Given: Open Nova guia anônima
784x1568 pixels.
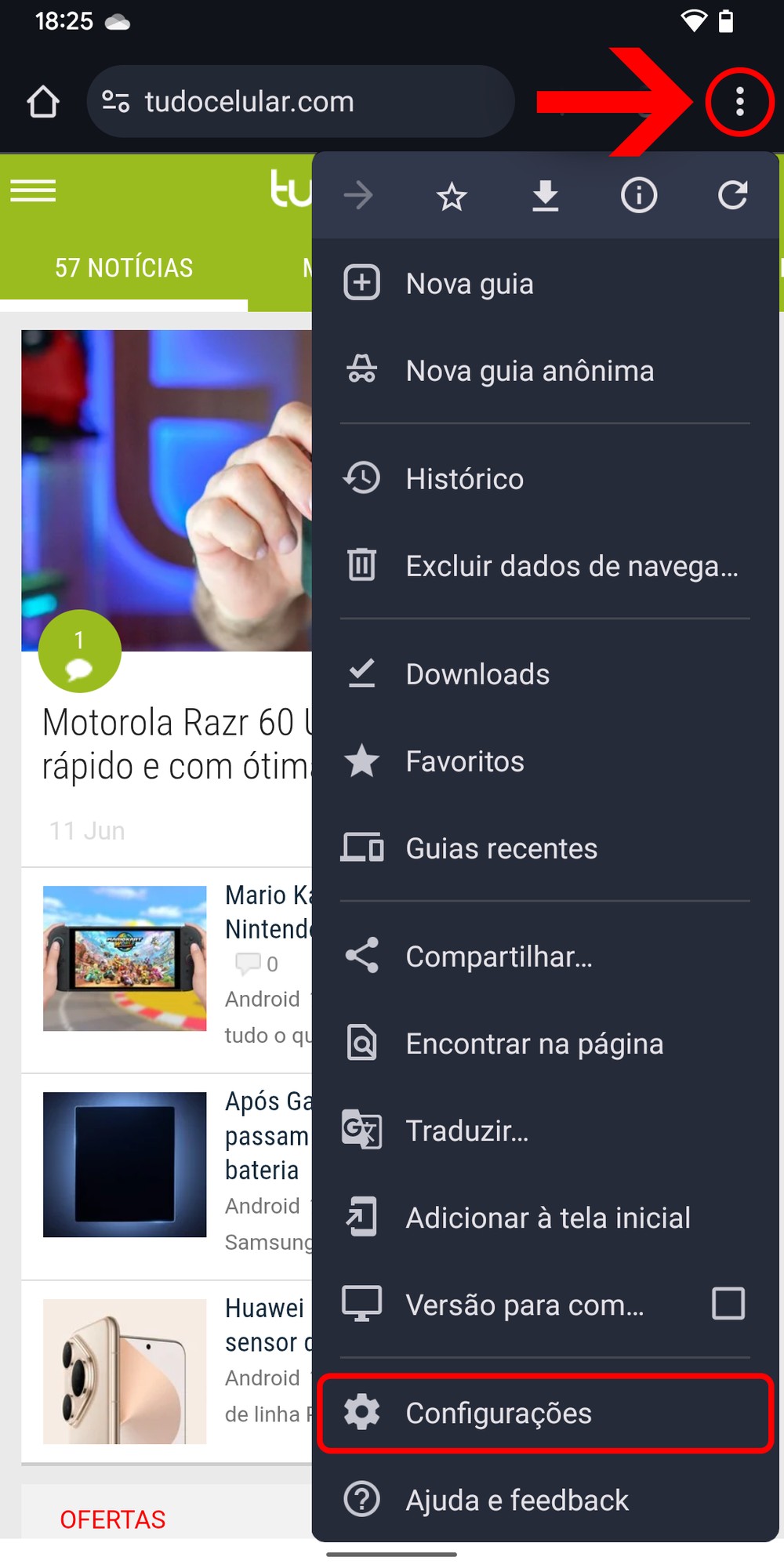Looking at the screenshot, I should click(529, 371).
